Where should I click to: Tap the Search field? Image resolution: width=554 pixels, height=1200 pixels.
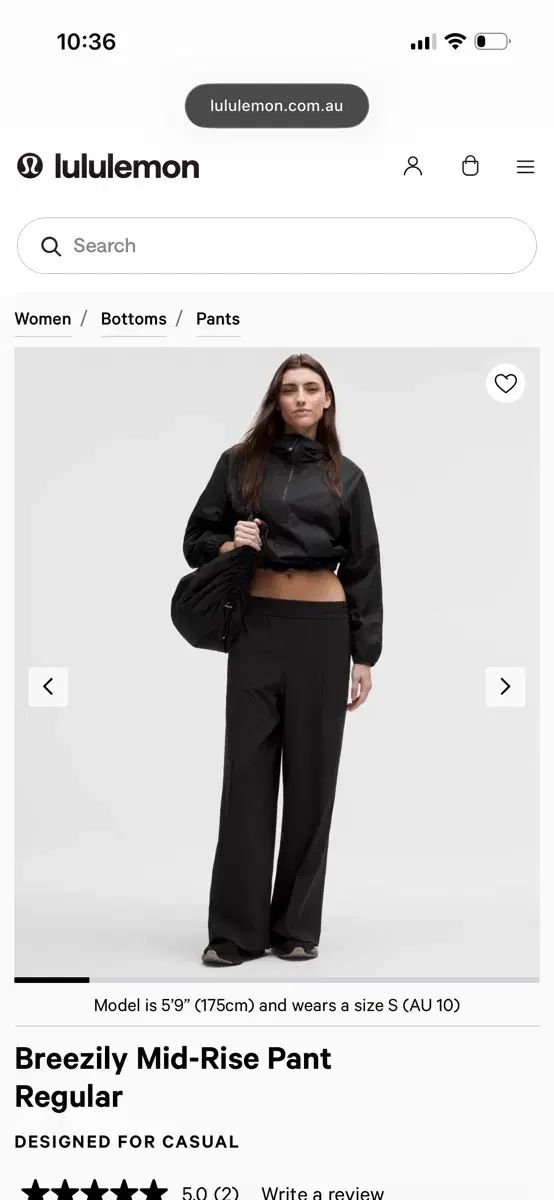click(x=277, y=246)
